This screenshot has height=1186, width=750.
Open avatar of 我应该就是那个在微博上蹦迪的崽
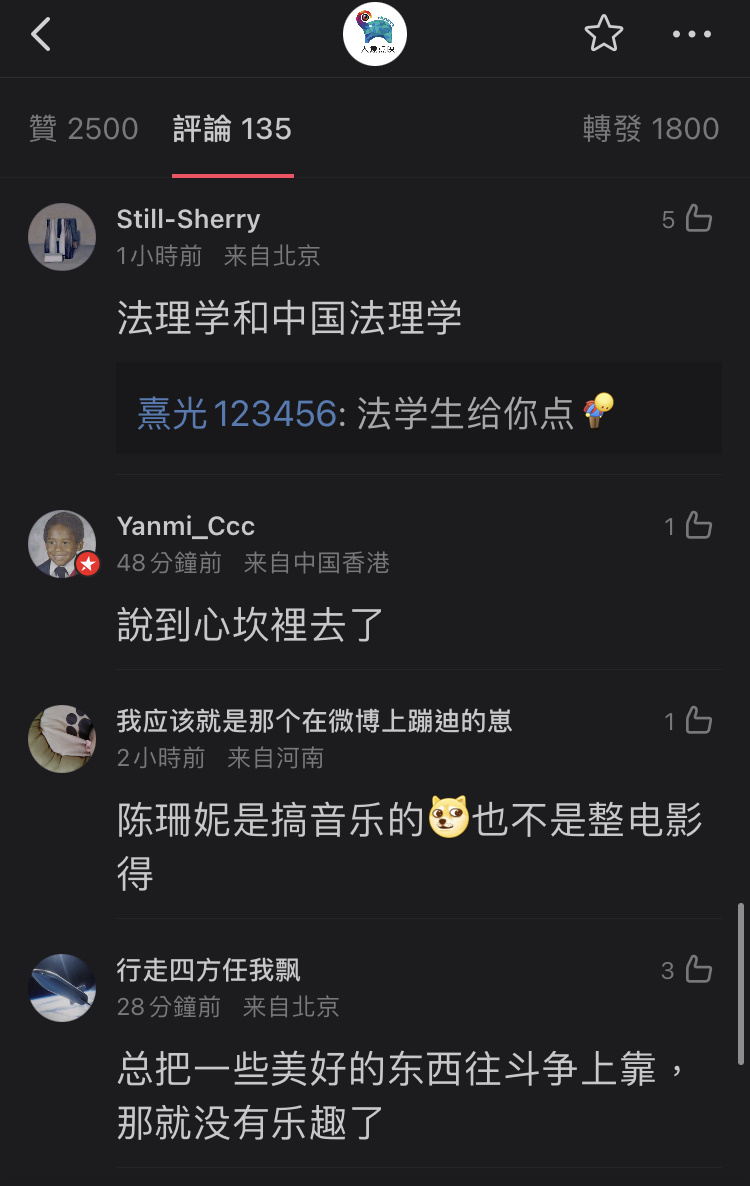[x=62, y=738]
